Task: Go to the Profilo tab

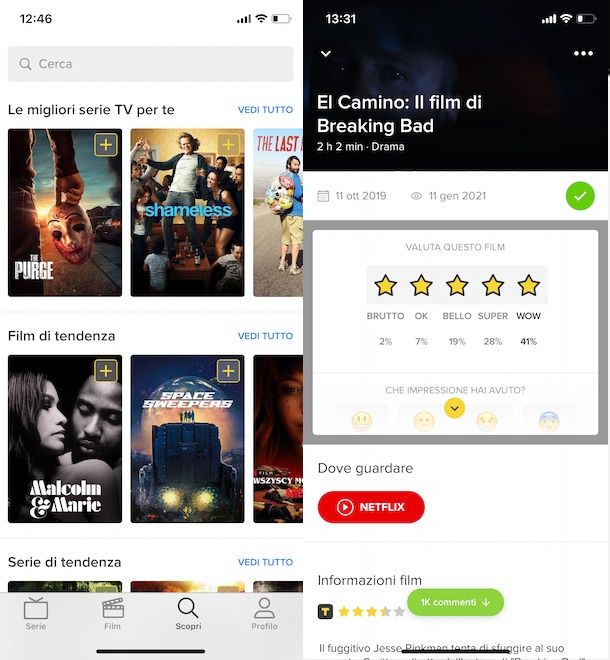Action: point(264,613)
